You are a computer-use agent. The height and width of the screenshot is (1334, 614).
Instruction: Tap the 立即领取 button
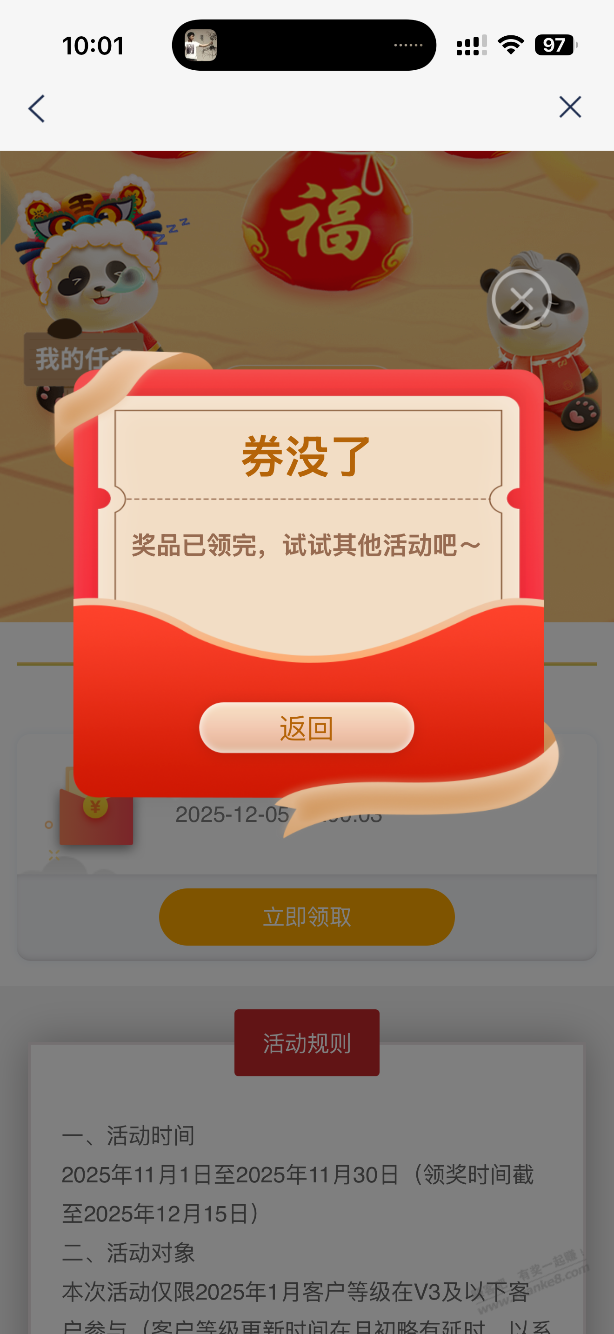(x=307, y=917)
